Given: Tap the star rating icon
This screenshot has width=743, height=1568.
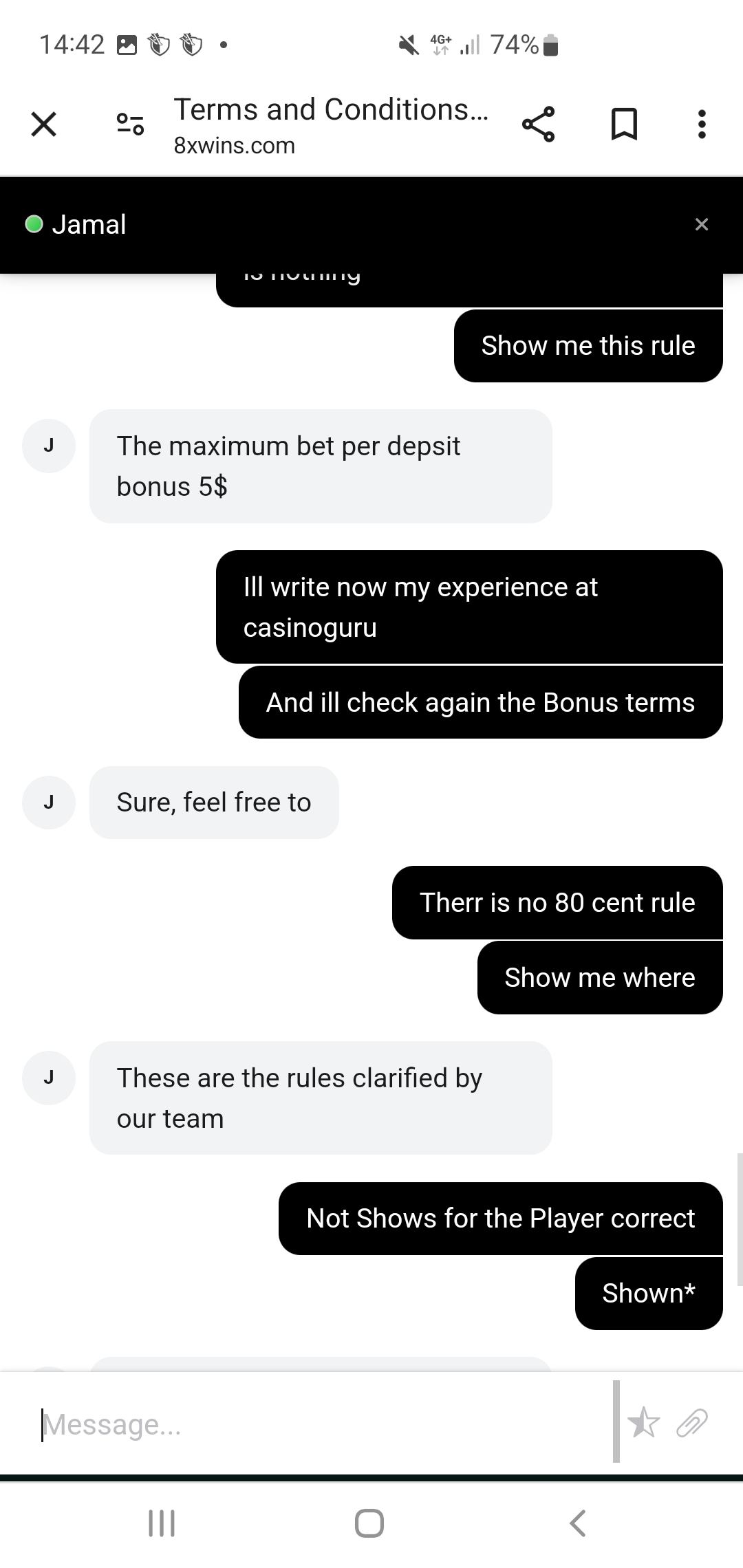Looking at the screenshot, I should (644, 1422).
